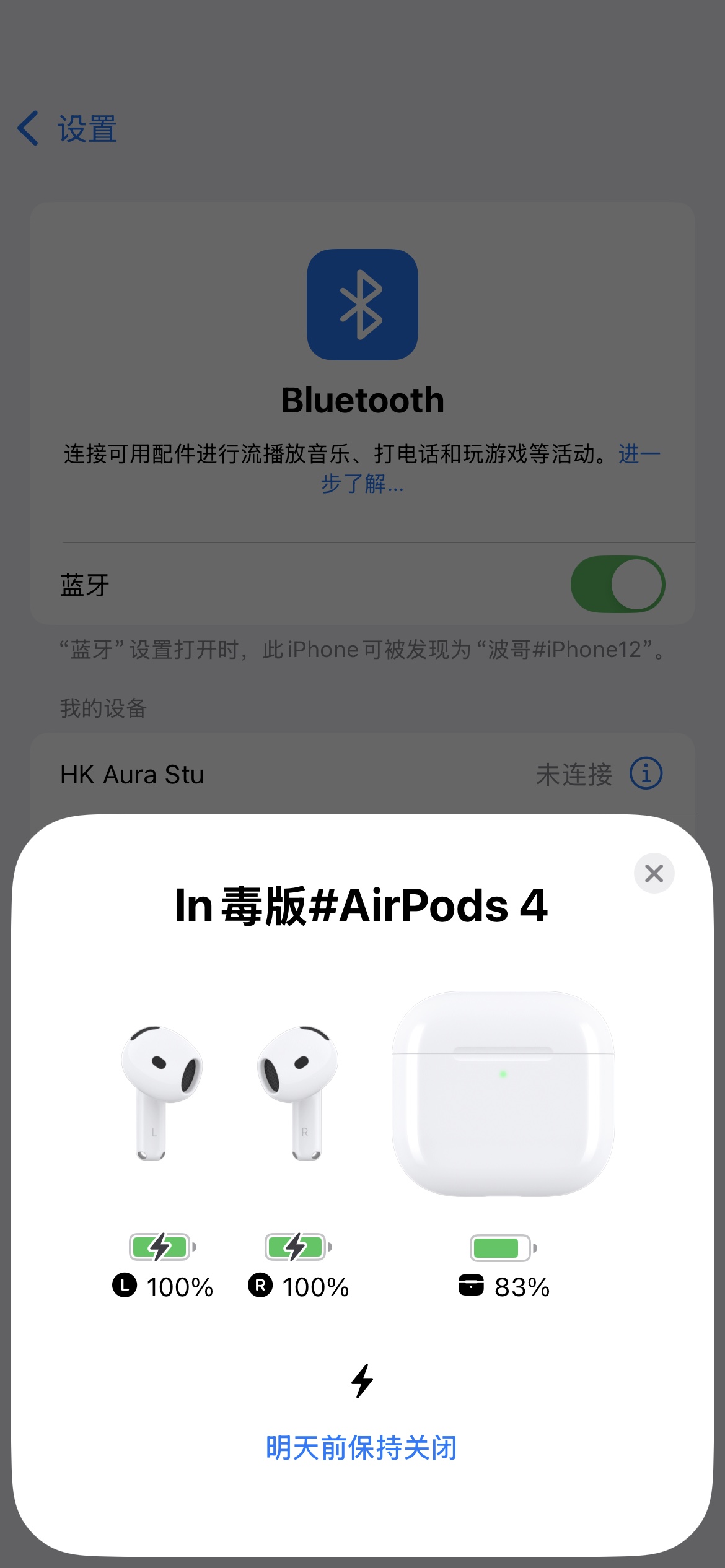
Task: Open info for HK Aura Stu
Action: [646, 773]
